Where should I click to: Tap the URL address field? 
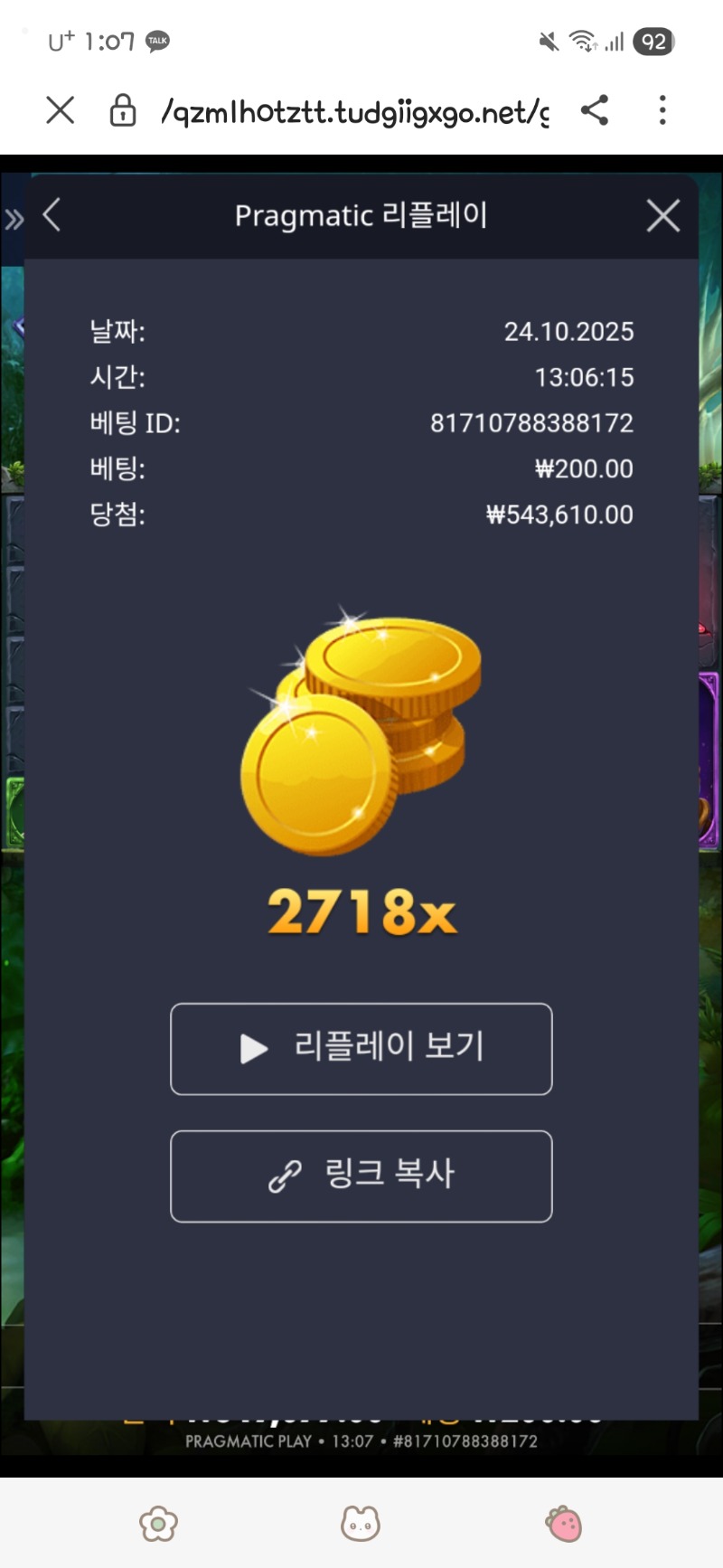(354, 110)
